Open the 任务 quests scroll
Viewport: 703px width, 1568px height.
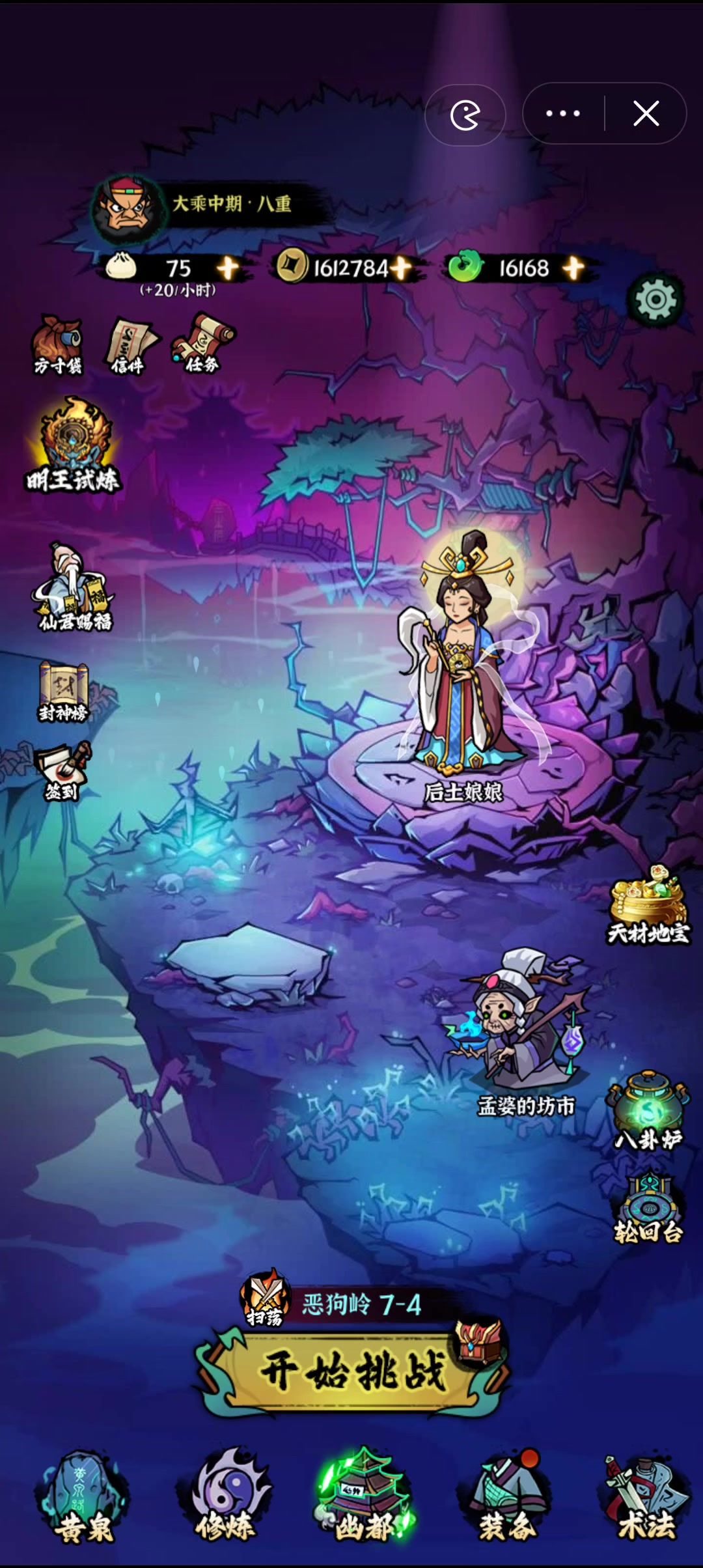[202, 343]
